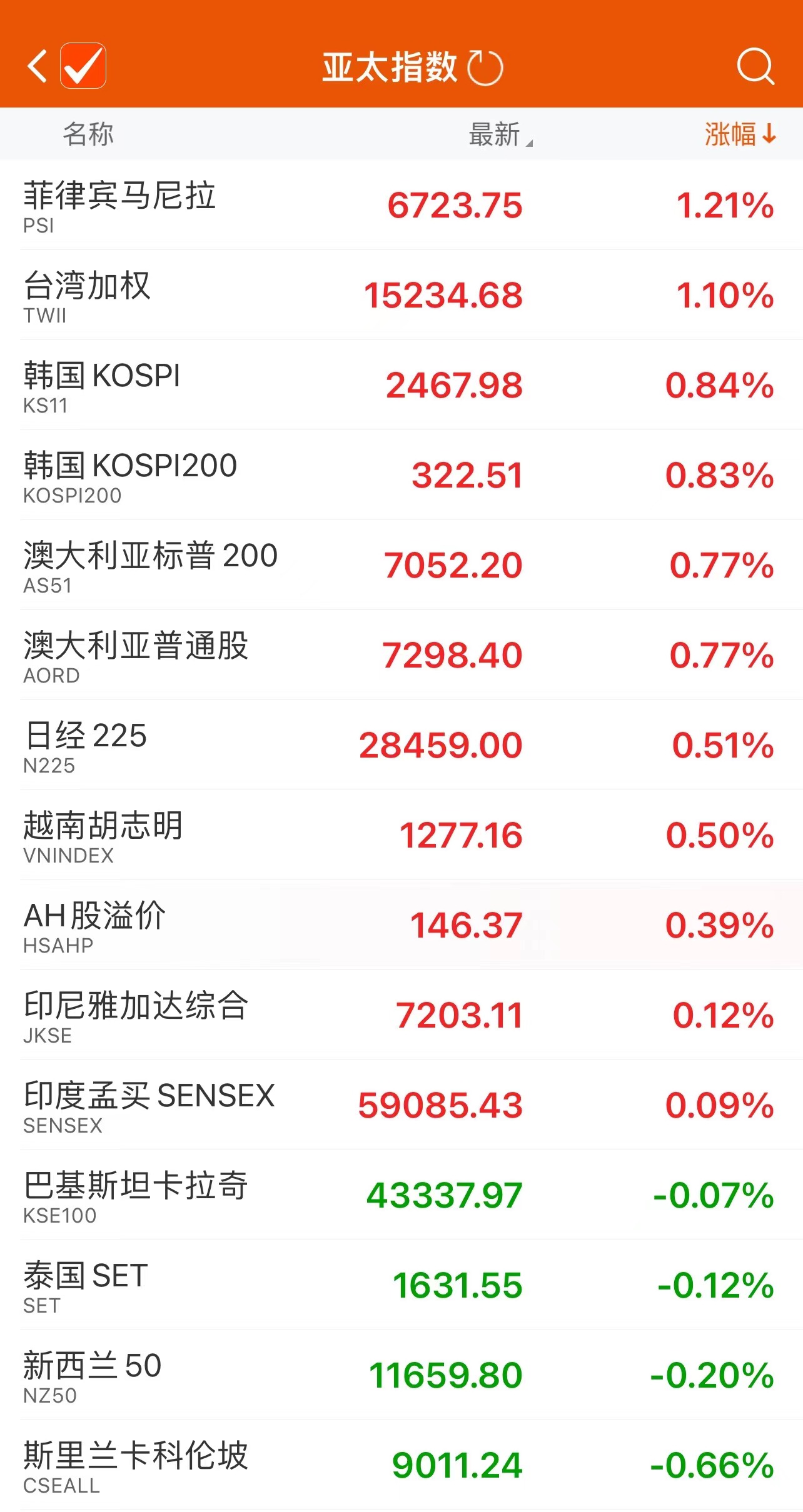Image resolution: width=803 pixels, height=1512 pixels.
Task: Open 韩国KOSPI200 index quote
Action: (x=400, y=475)
